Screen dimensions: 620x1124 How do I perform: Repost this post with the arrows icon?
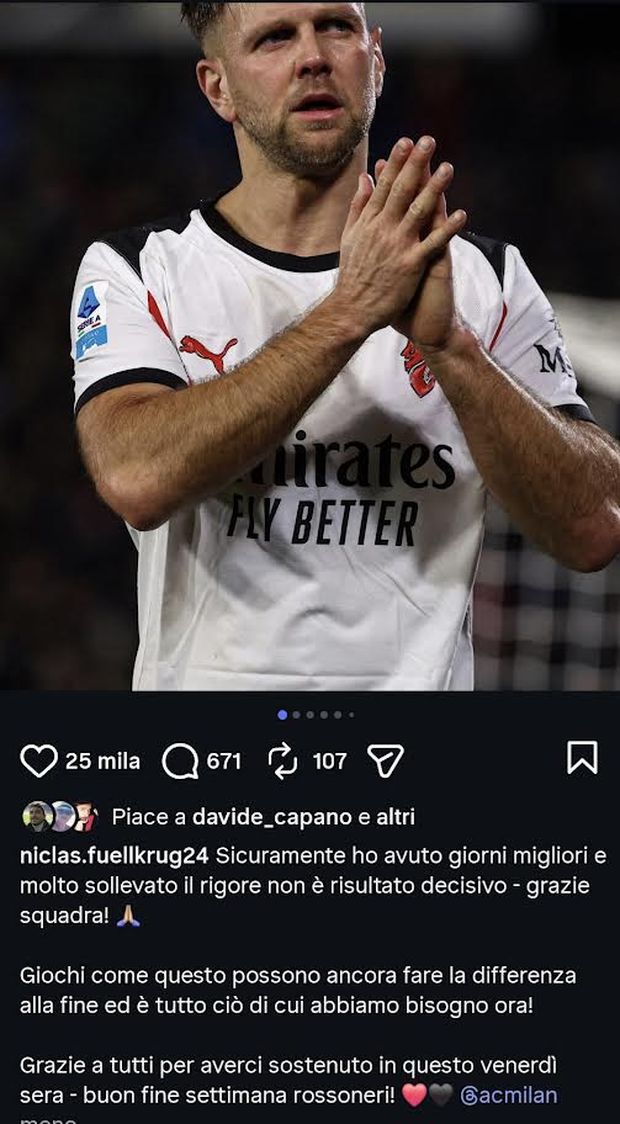283,762
